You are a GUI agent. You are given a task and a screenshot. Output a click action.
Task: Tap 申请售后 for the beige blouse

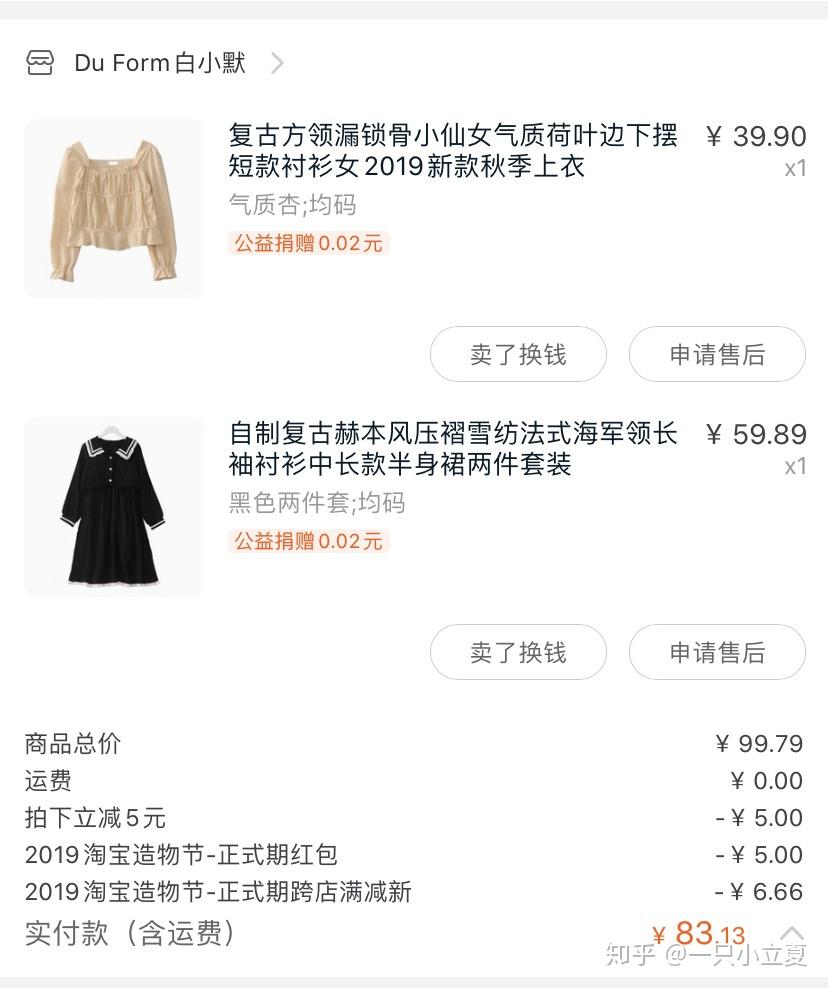tap(717, 354)
